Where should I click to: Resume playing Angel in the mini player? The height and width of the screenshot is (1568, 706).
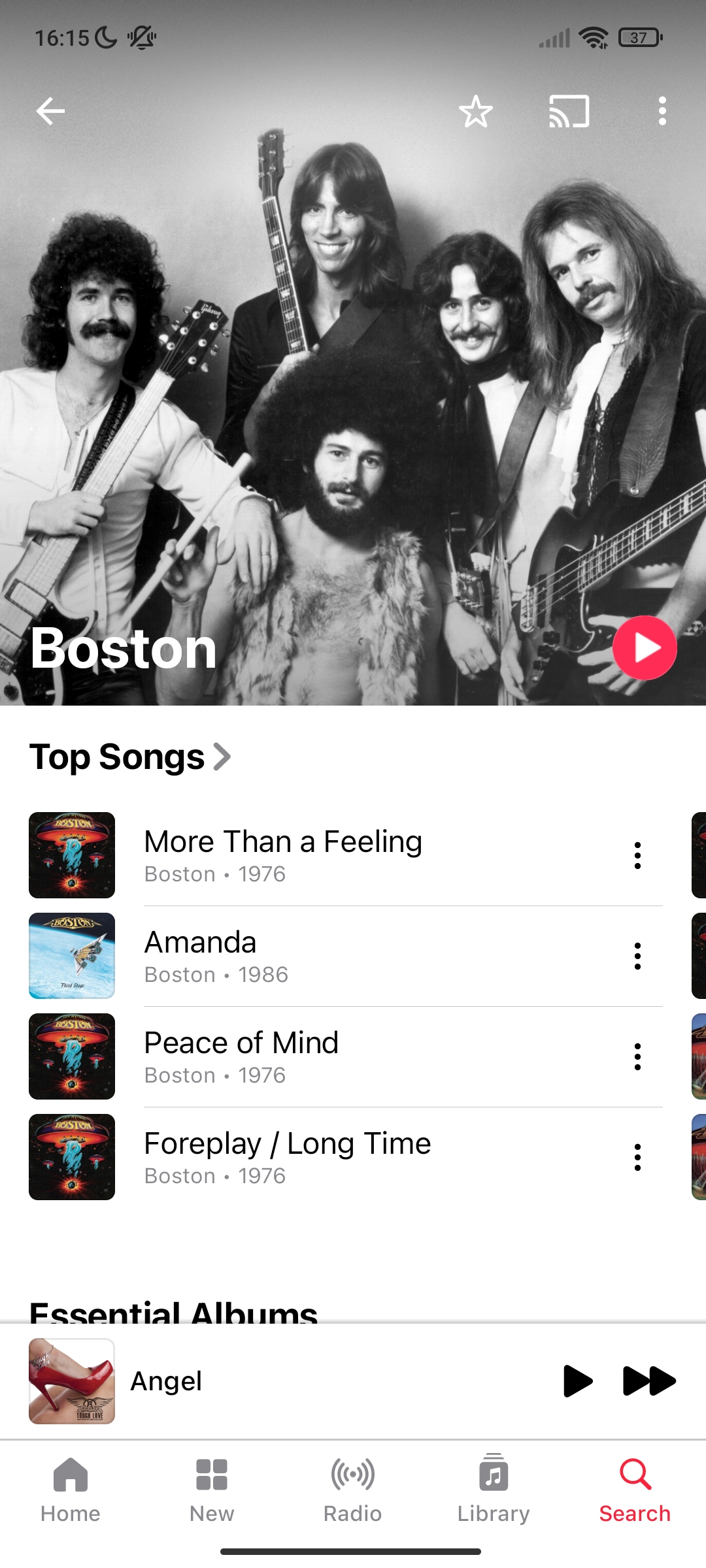click(577, 1380)
